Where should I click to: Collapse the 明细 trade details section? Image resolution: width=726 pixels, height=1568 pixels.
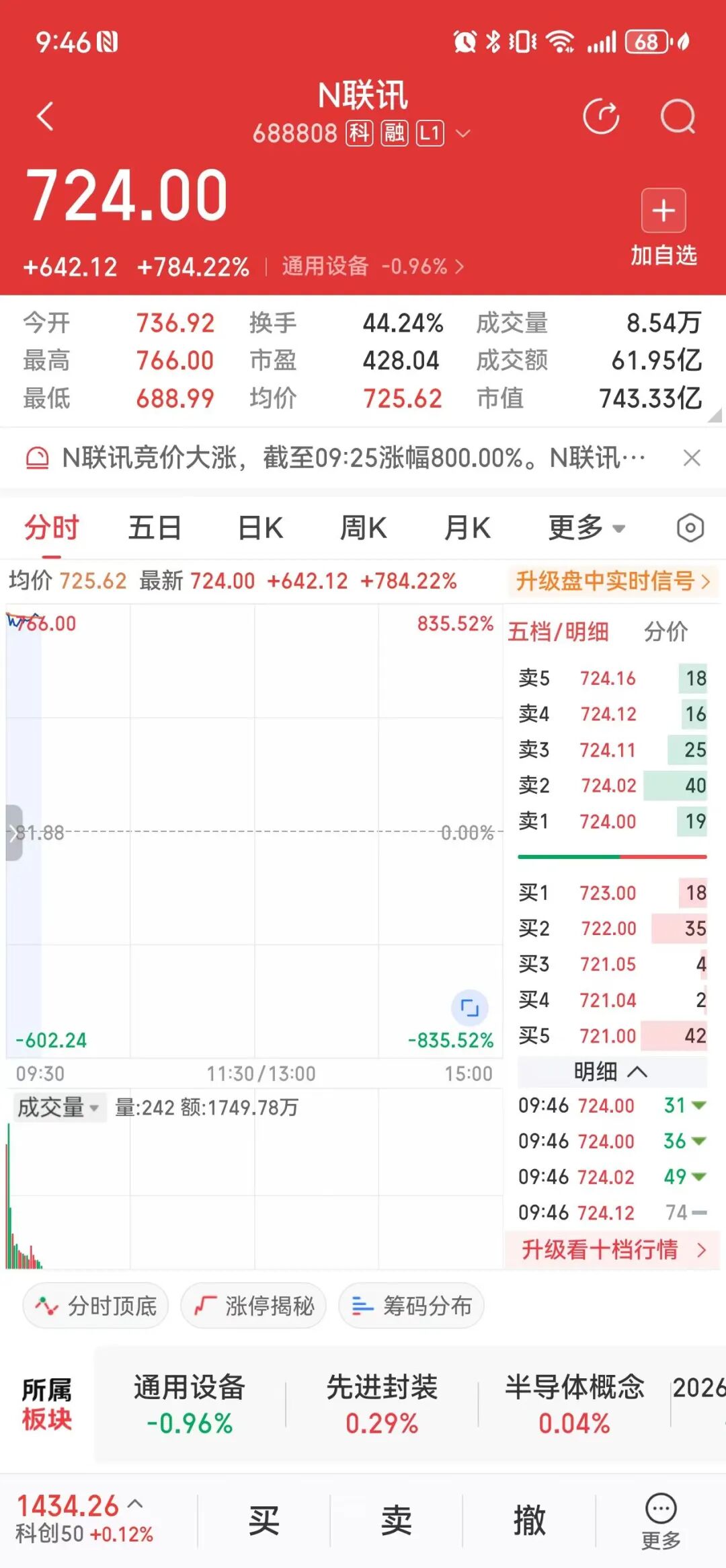(610, 1072)
